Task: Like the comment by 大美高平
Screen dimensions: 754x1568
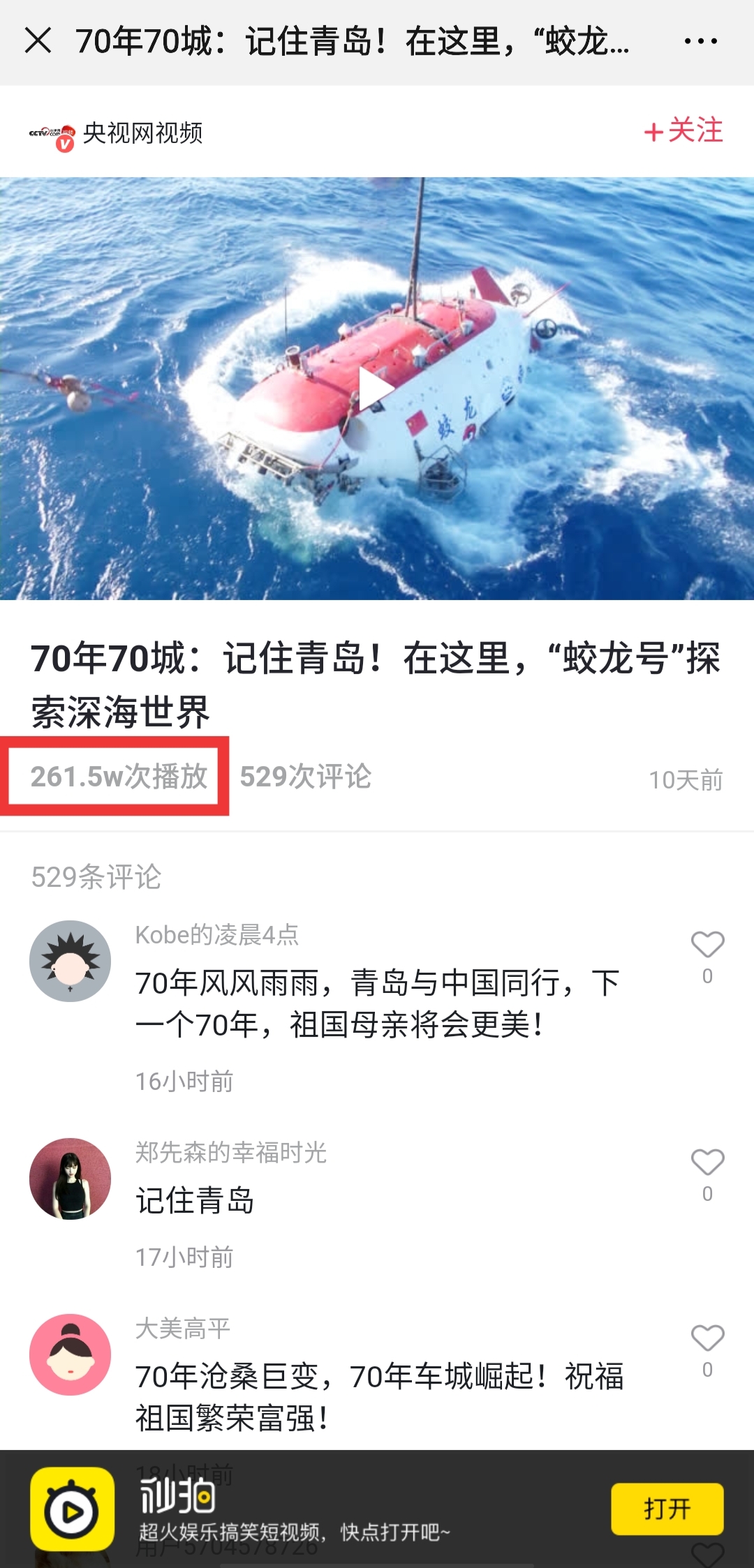Action: [707, 1338]
